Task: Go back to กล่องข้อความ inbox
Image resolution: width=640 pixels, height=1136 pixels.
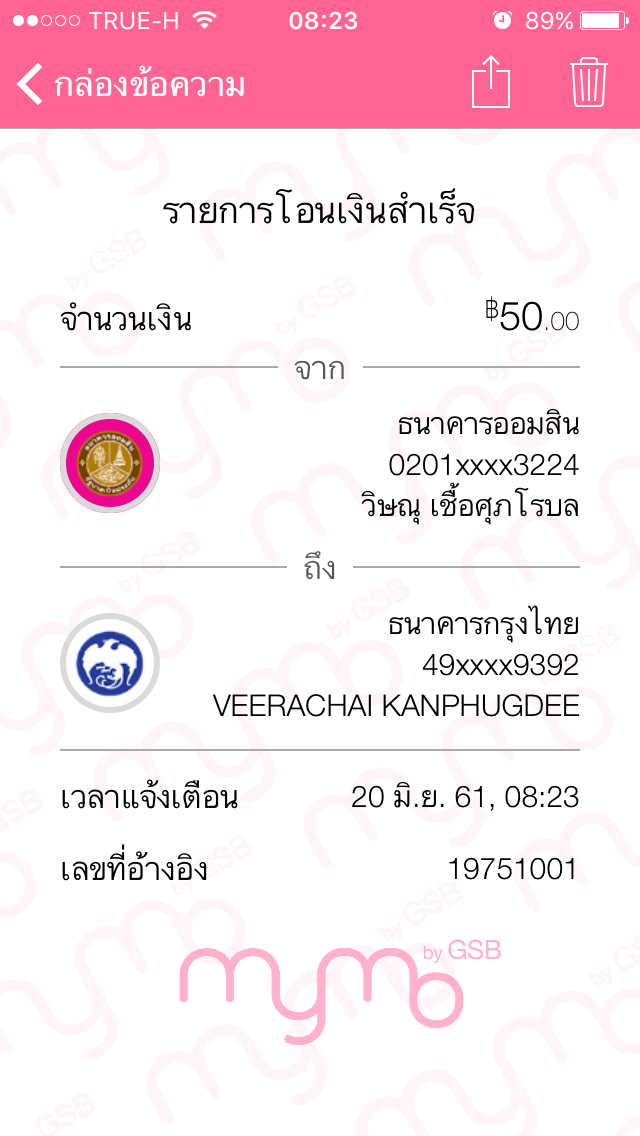Action: point(130,85)
